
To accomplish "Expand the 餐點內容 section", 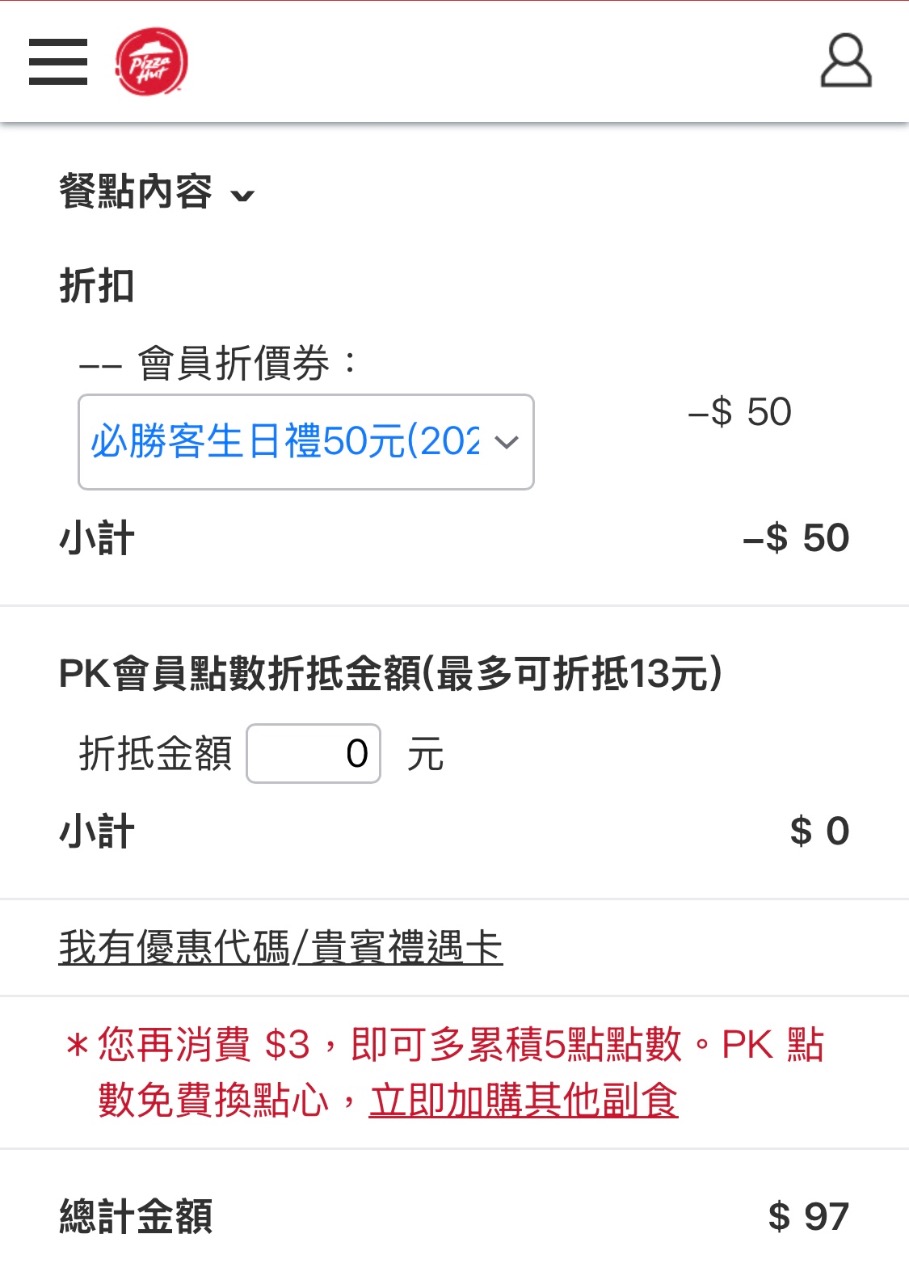I will point(157,192).
